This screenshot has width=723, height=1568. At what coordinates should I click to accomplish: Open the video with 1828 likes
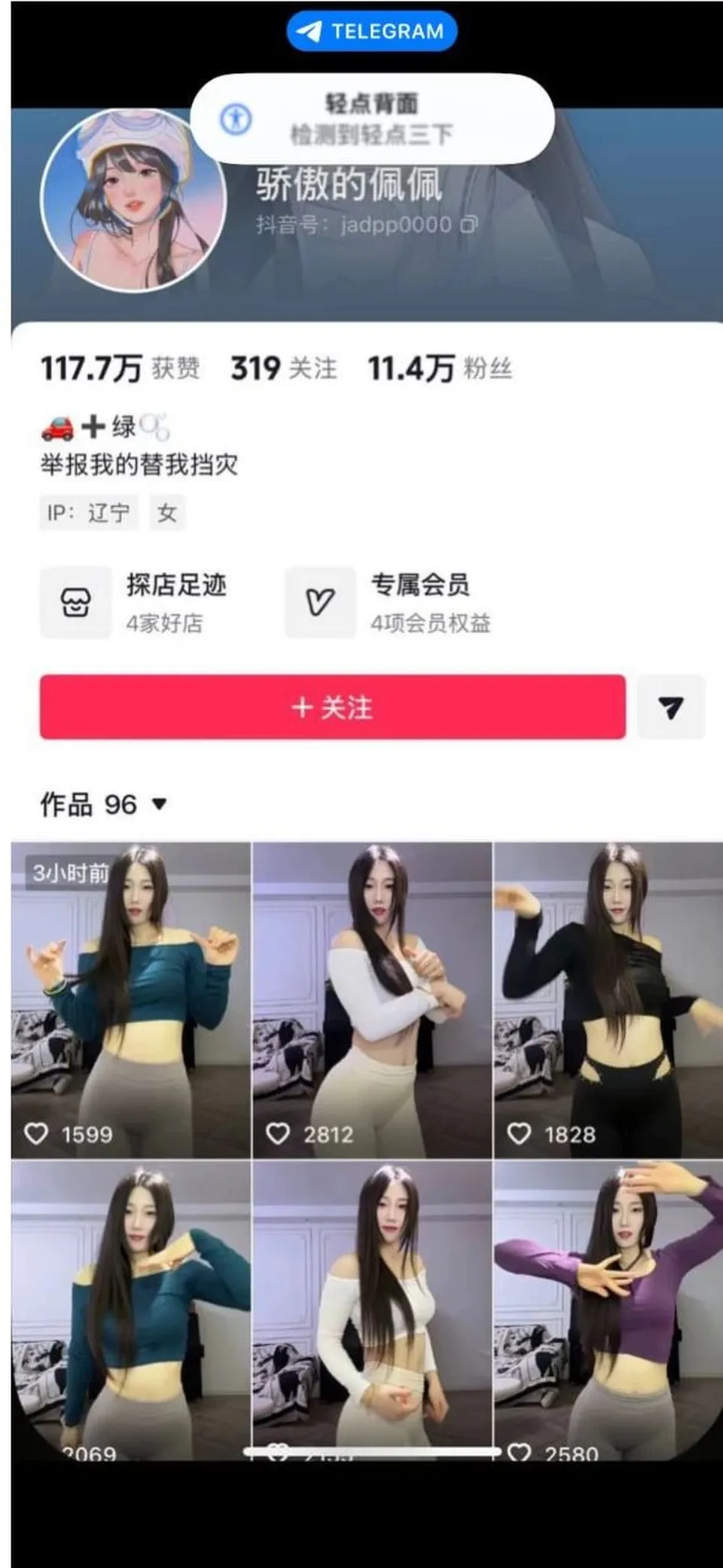coord(609,1000)
